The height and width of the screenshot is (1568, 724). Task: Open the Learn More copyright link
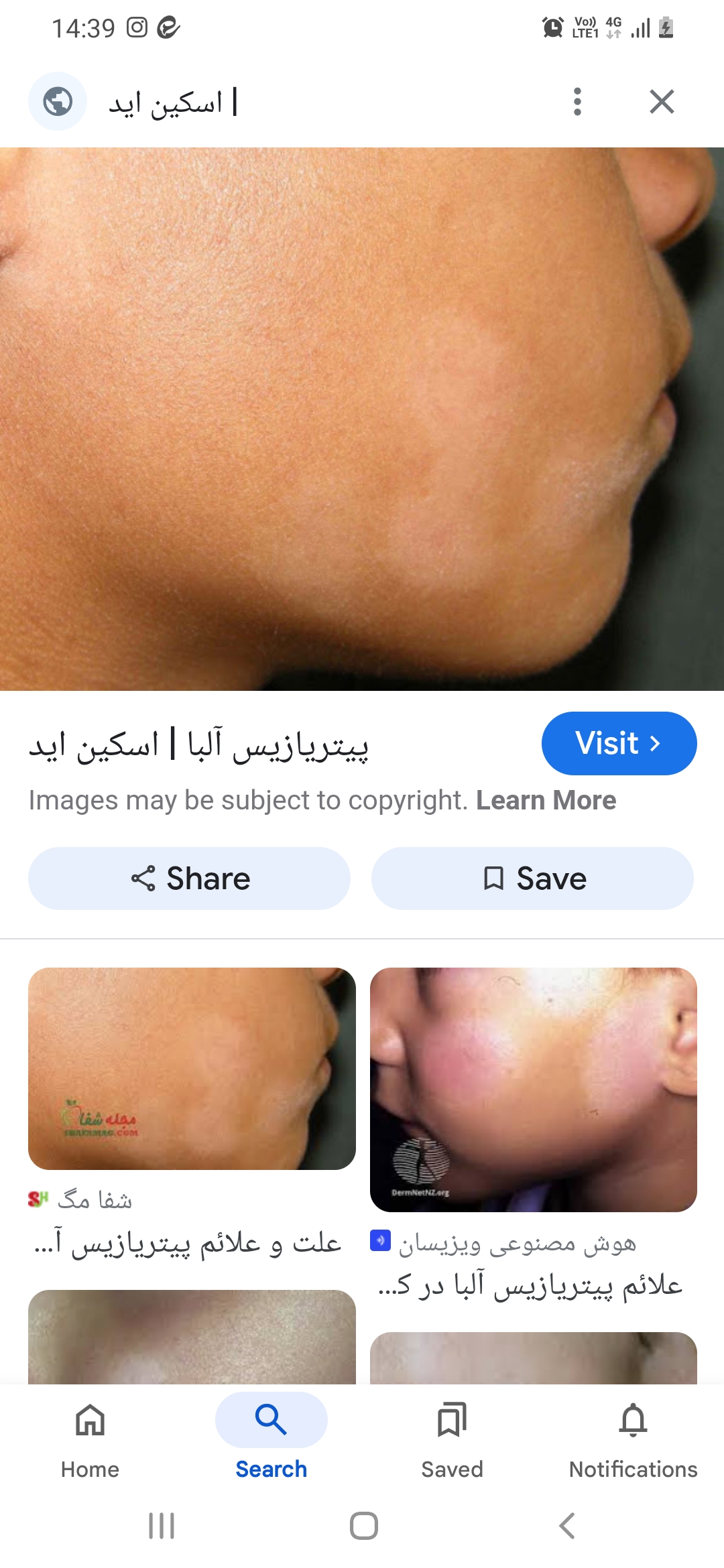pos(546,800)
